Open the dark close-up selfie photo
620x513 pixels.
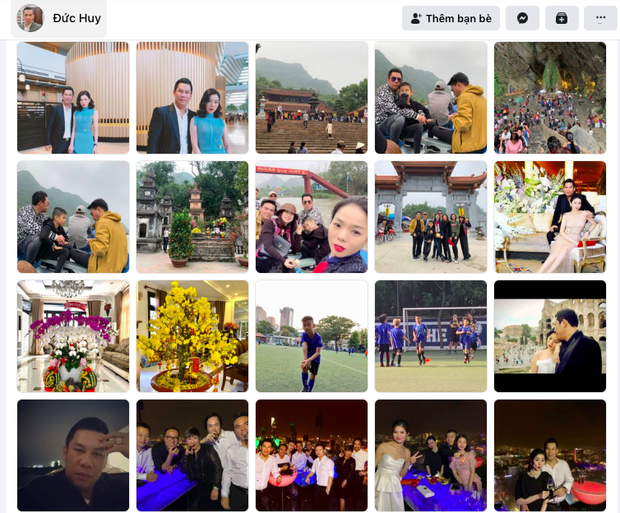(x=73, y=455)
